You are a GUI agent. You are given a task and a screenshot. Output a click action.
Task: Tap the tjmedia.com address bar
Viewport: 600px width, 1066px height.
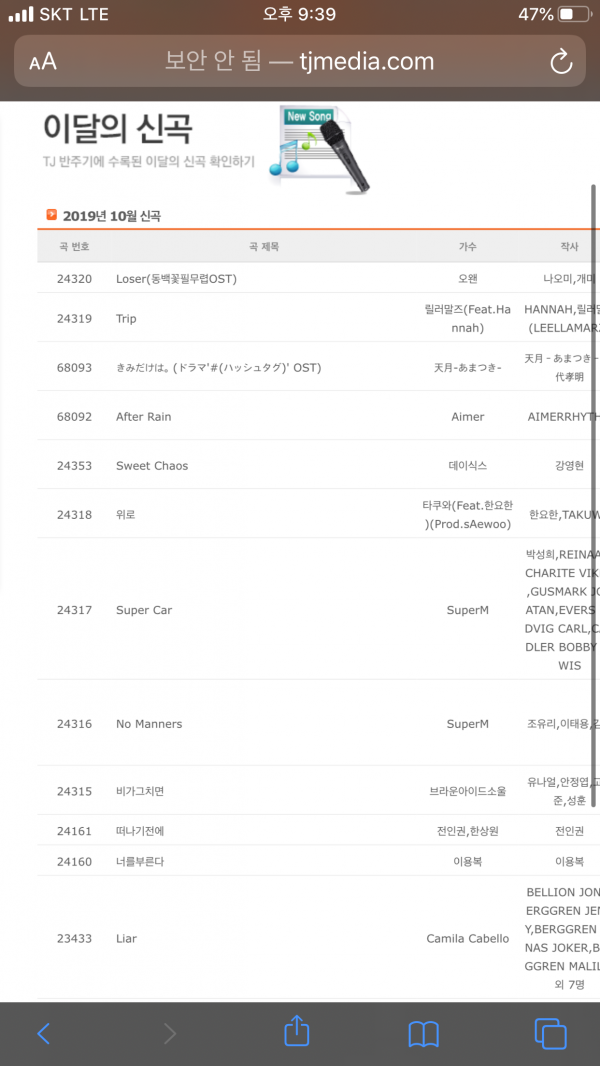click(300, 62)
